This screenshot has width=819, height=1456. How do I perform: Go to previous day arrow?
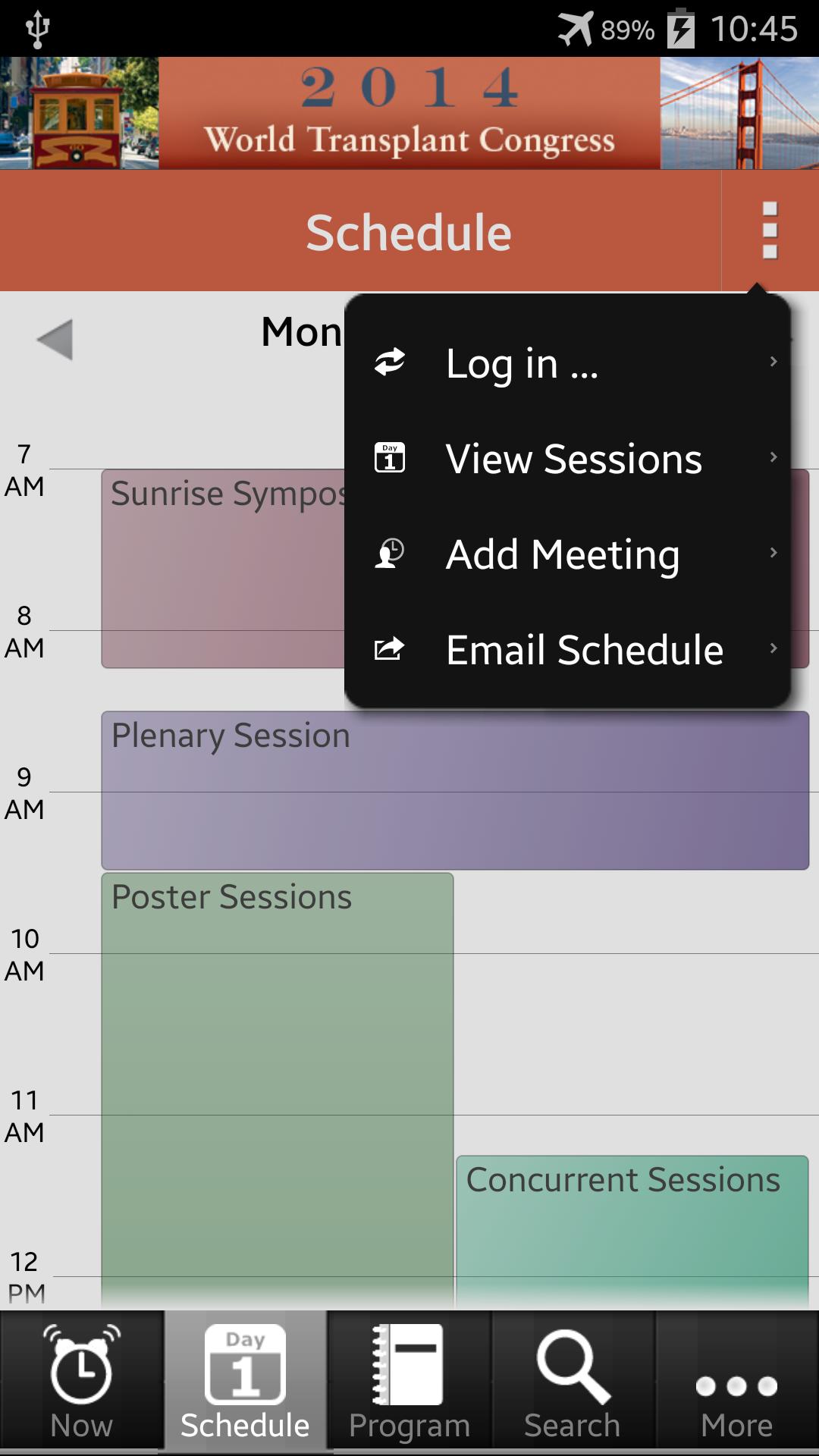[55, 339]
